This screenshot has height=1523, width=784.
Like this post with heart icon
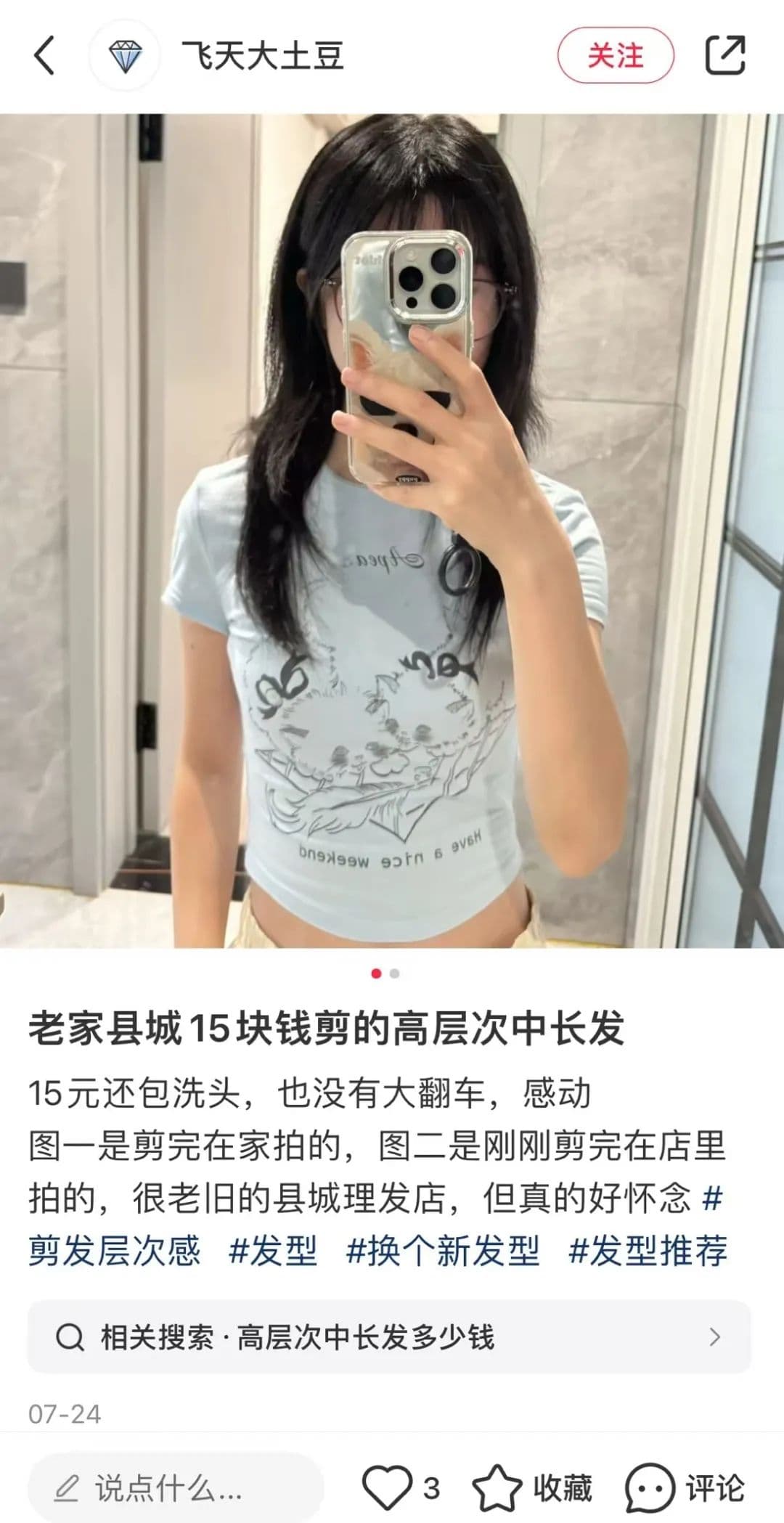(388, 1487)
